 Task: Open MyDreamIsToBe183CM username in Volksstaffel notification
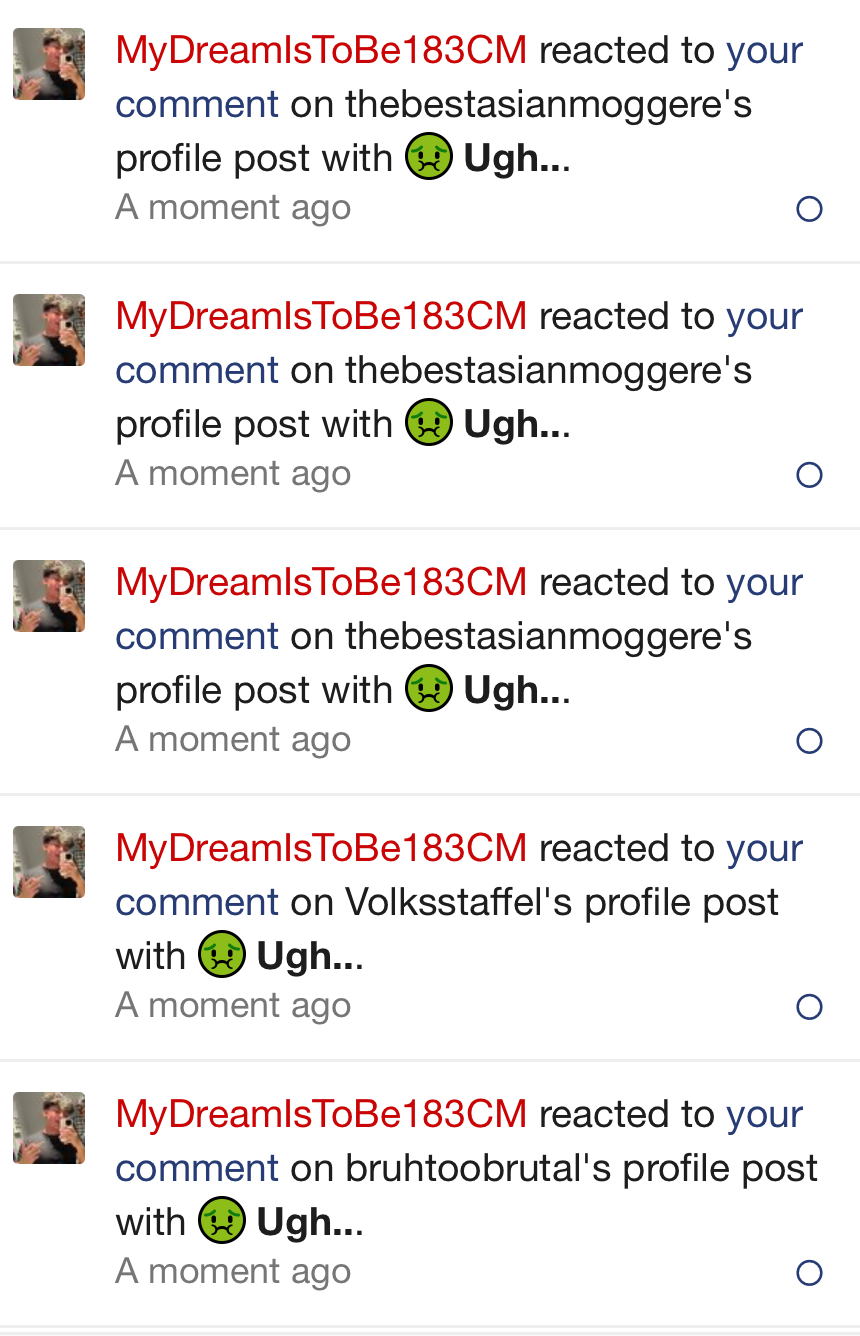point(321,848)
